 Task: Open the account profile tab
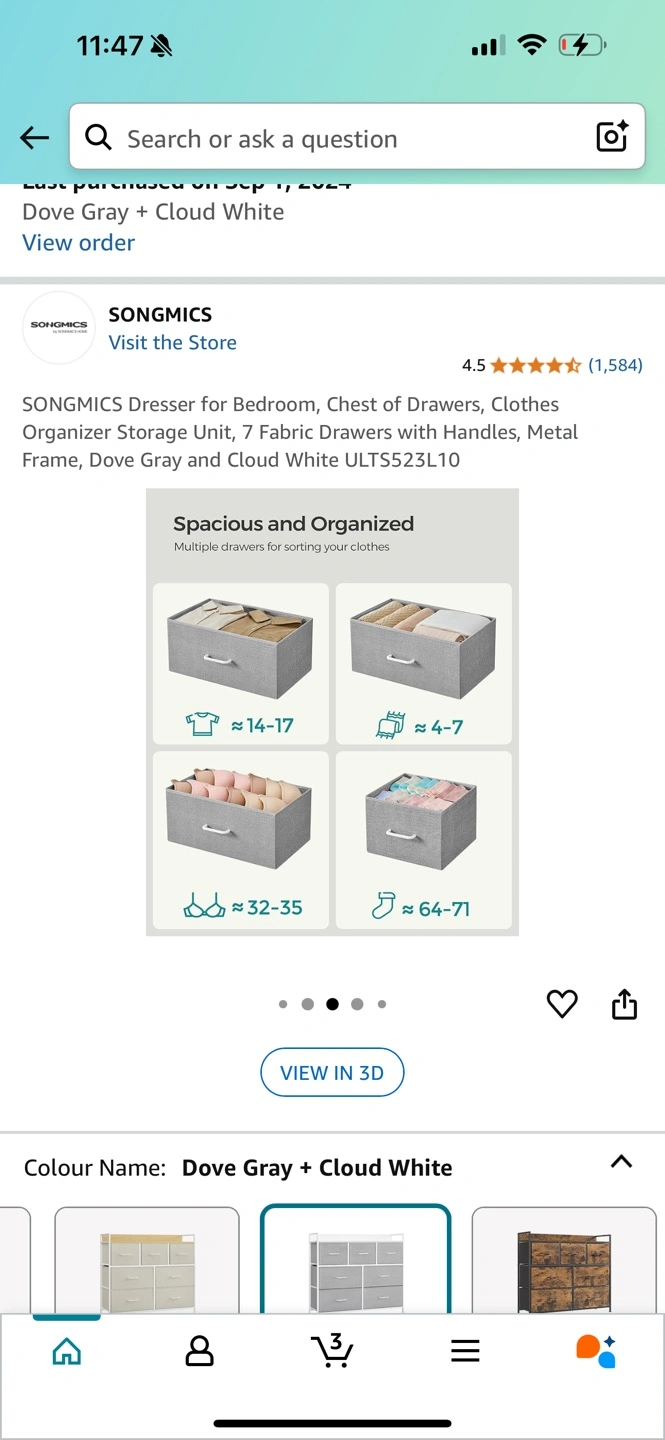pos(199,1352)
